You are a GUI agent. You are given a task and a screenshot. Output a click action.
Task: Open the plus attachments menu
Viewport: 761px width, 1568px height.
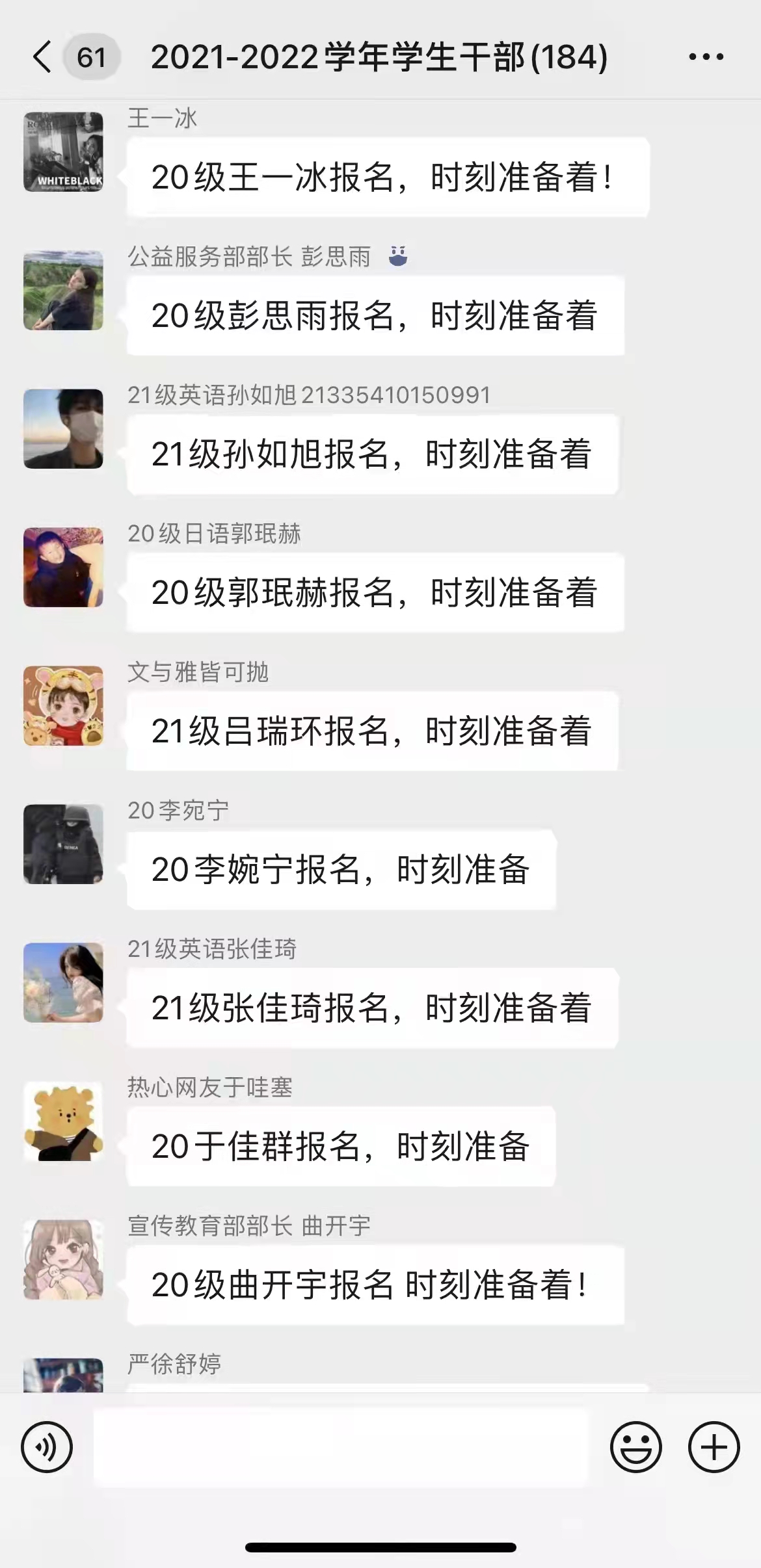[714, 1447]
